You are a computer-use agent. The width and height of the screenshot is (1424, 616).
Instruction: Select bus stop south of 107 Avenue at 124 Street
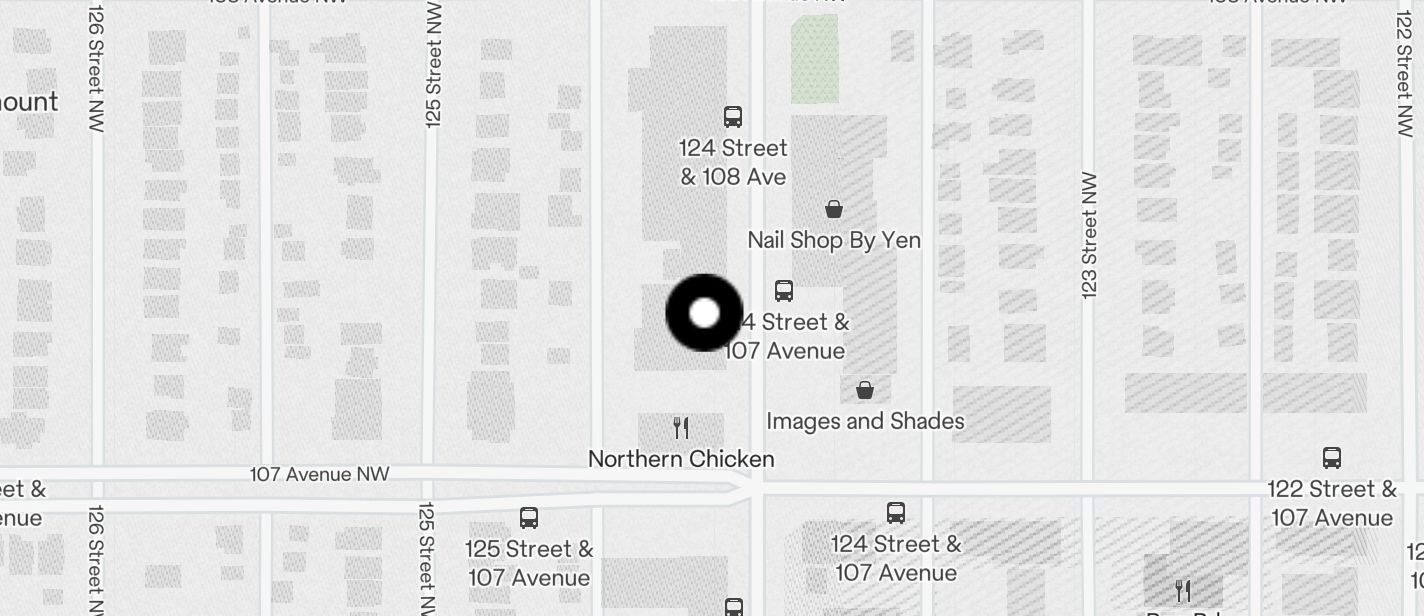pos(896,513)
